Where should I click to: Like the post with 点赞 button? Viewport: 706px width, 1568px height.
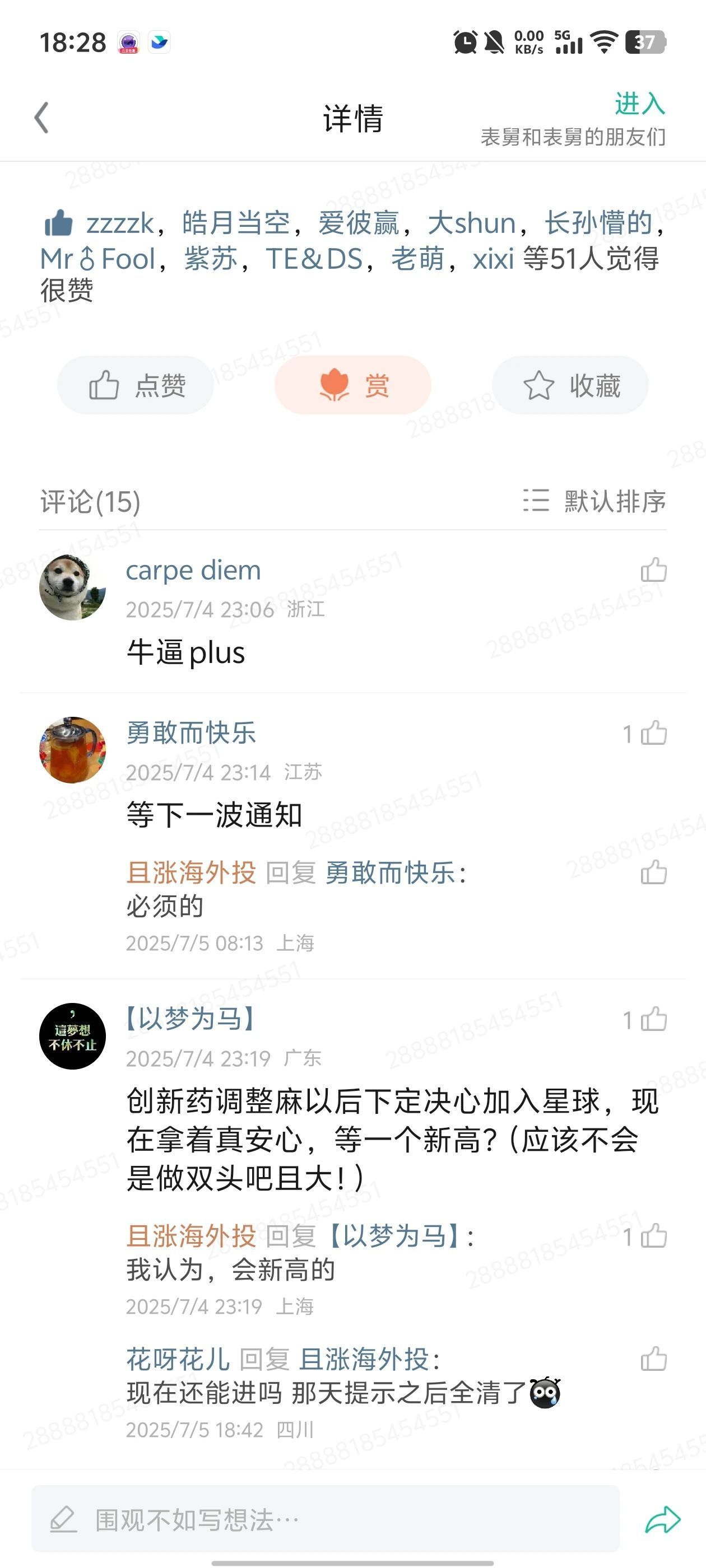click(136, 385)
